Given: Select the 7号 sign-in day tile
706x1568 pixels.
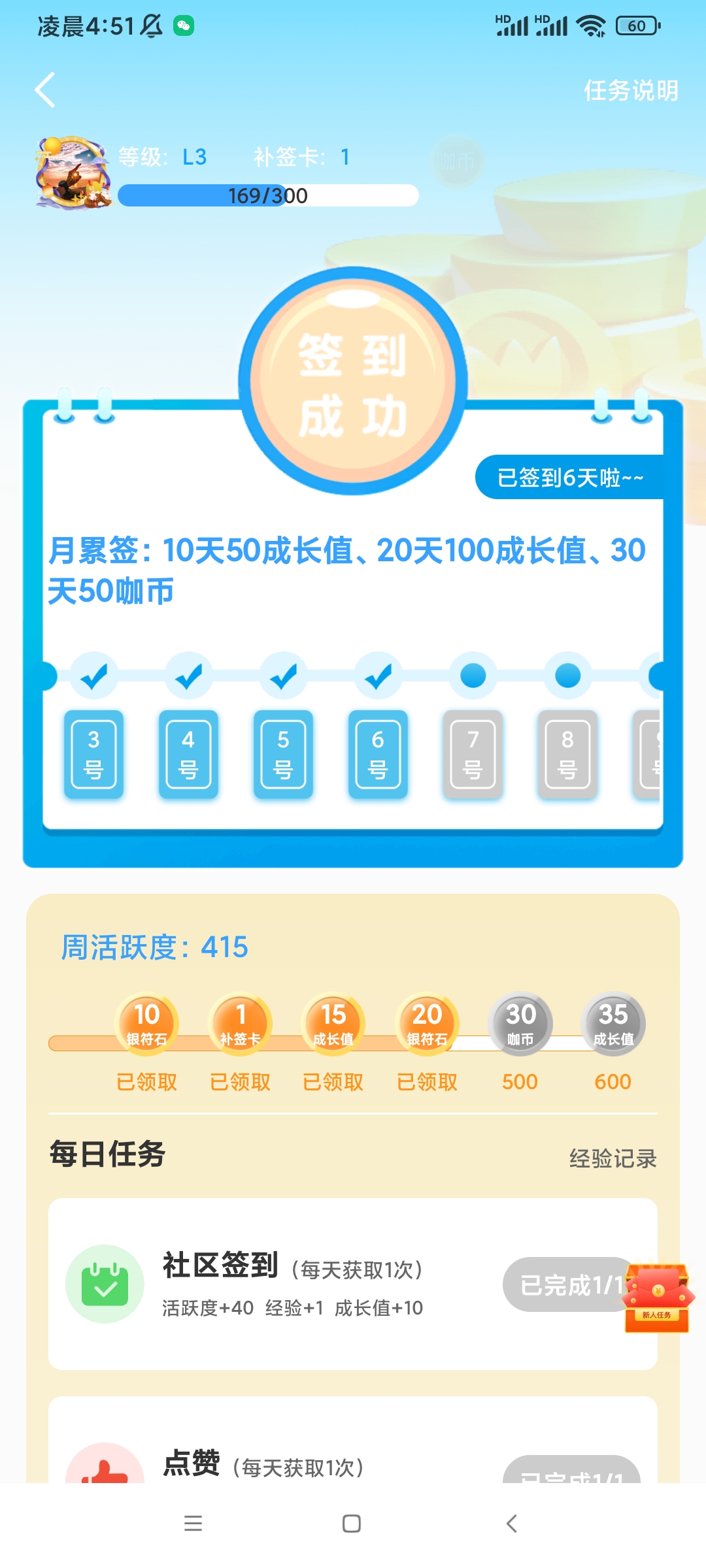Looking at the screenshot, I should (473, 754).
